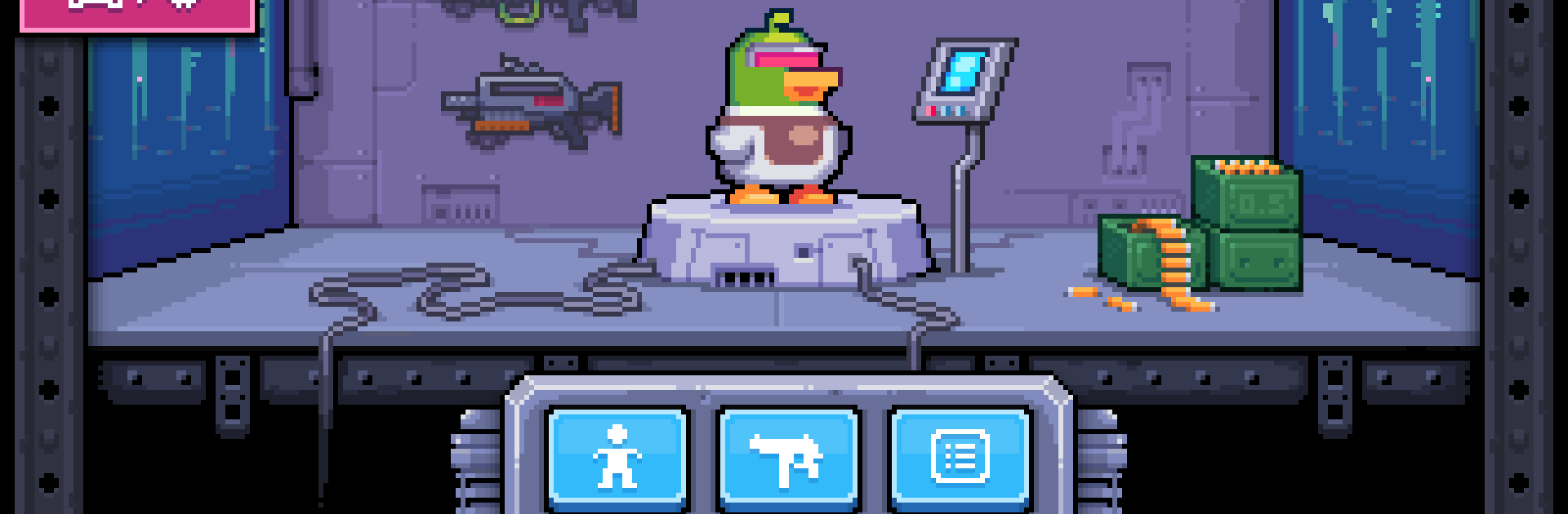1568x514 pixels.
Task: Tap the pink button in the corner
Action: 137,14
